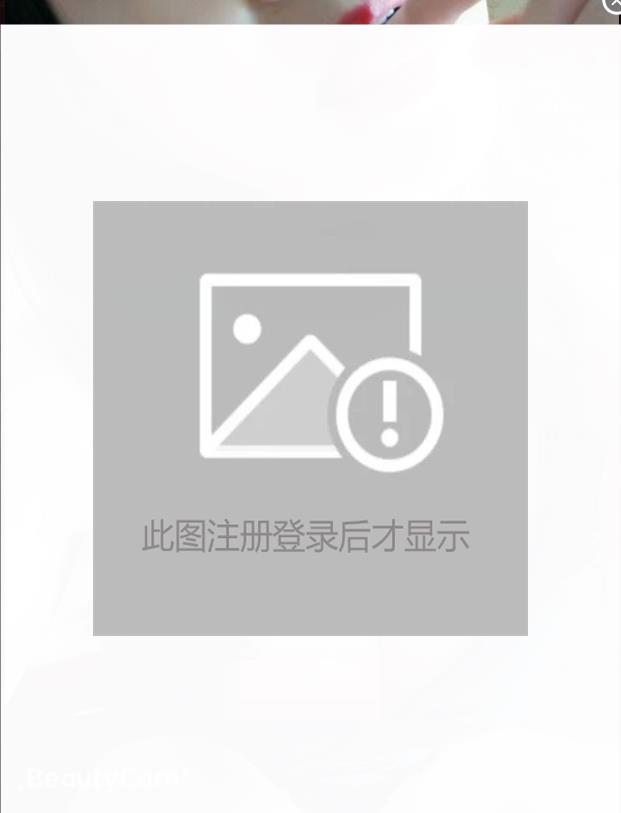Viewport: 621px width, 813px height.
Task: Close the image viewer overlay
Action: coord(613,5)
